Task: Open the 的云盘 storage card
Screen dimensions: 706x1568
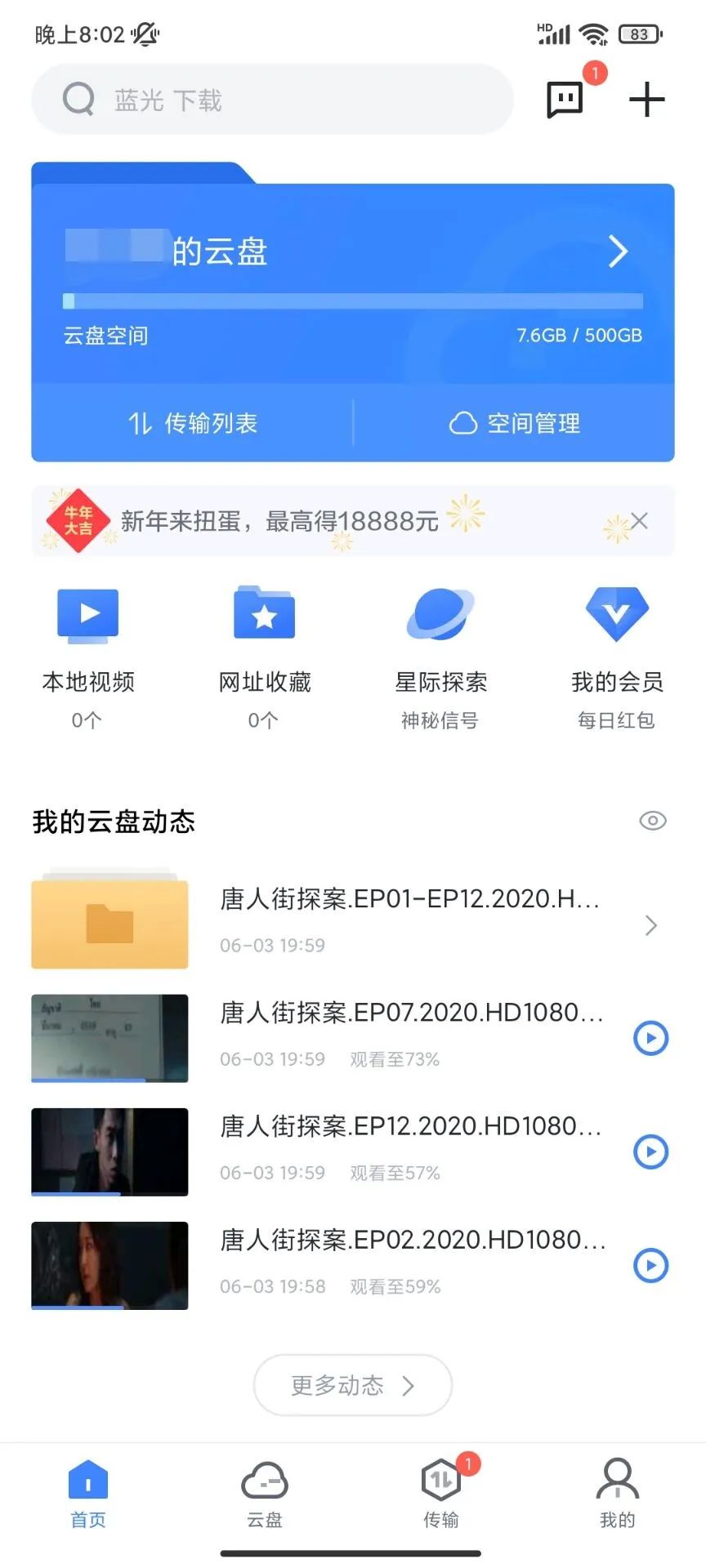Action: click(353, 283)
